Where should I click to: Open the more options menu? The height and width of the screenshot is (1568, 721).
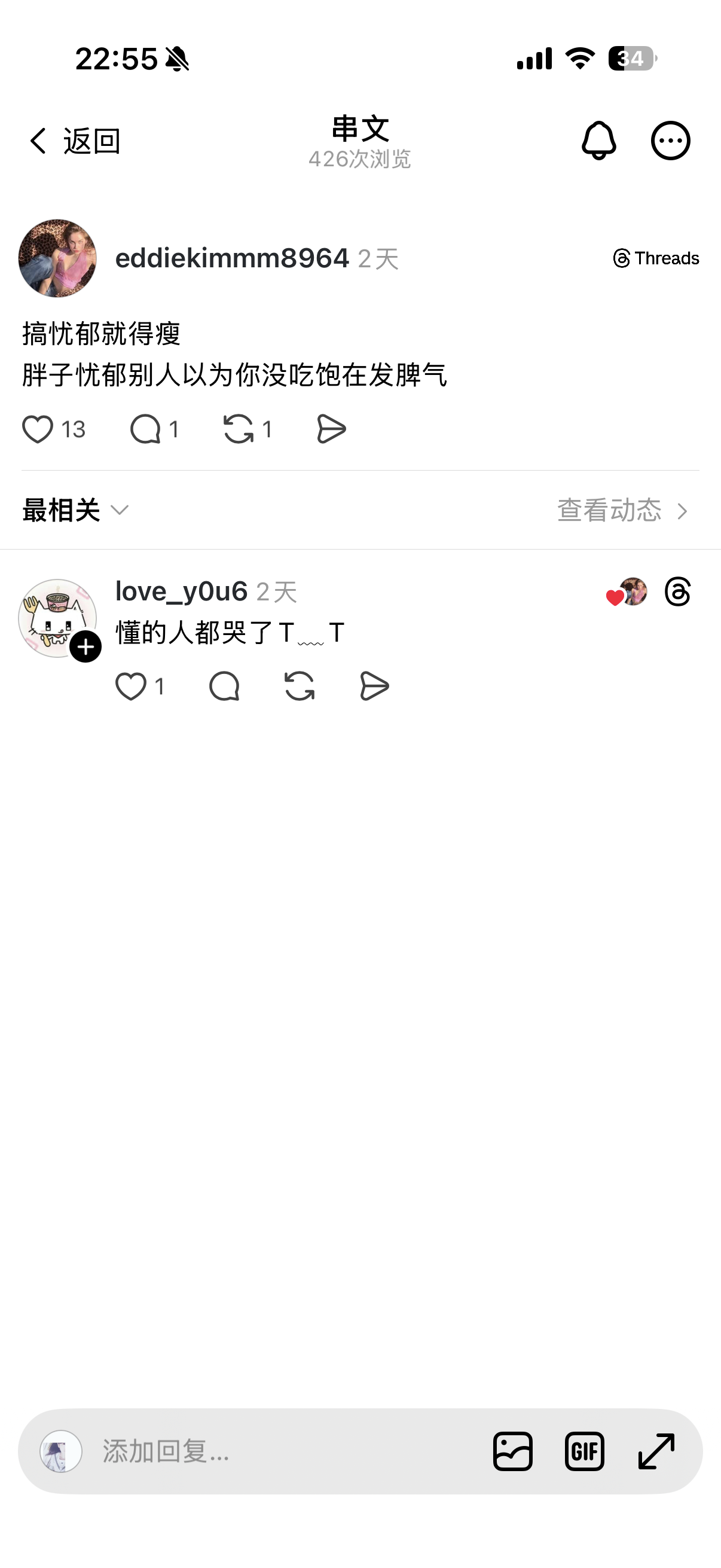[x=671, y=141]
